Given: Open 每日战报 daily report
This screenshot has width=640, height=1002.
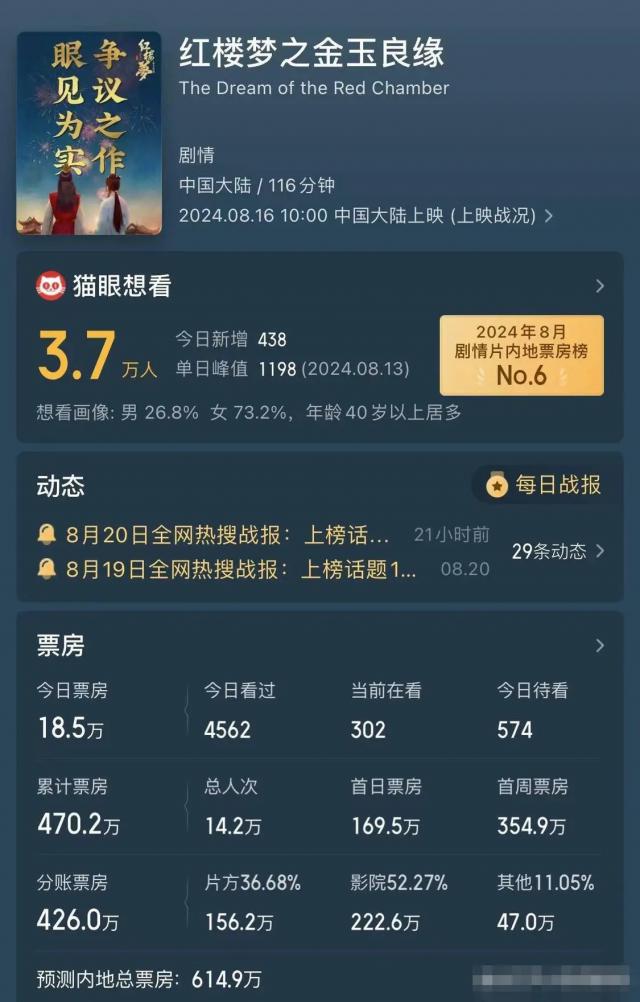Looking at the screenshot, I should click(545, 485).
